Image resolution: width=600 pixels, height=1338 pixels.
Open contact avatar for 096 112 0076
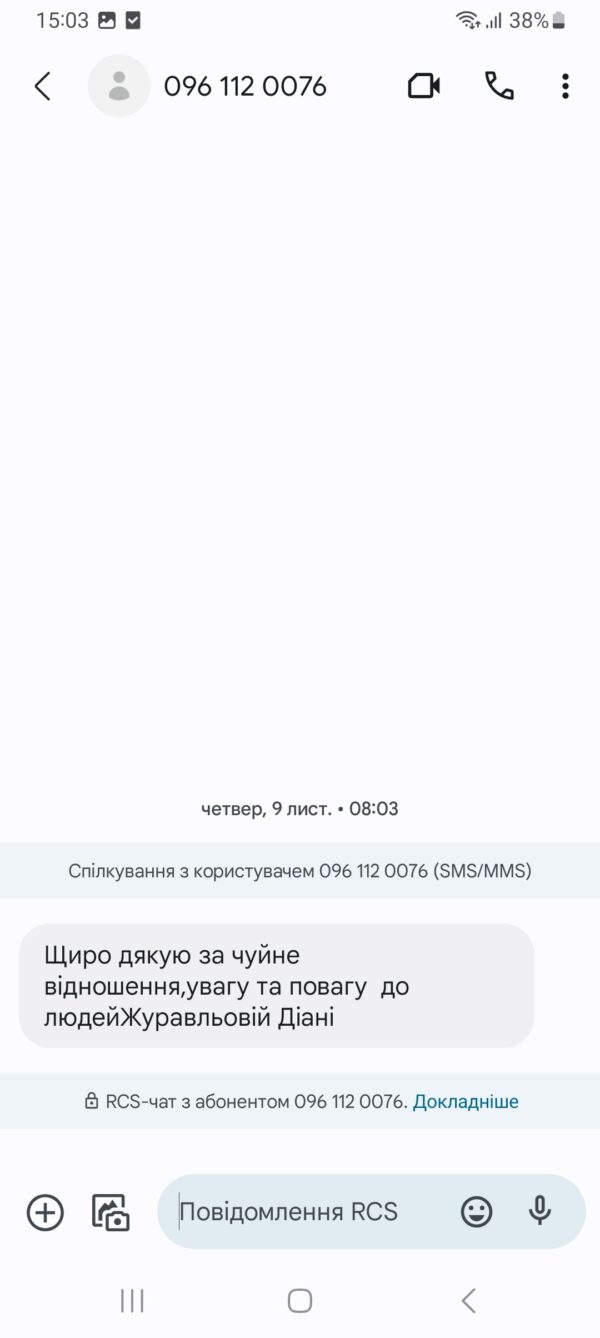coord(119,86)
